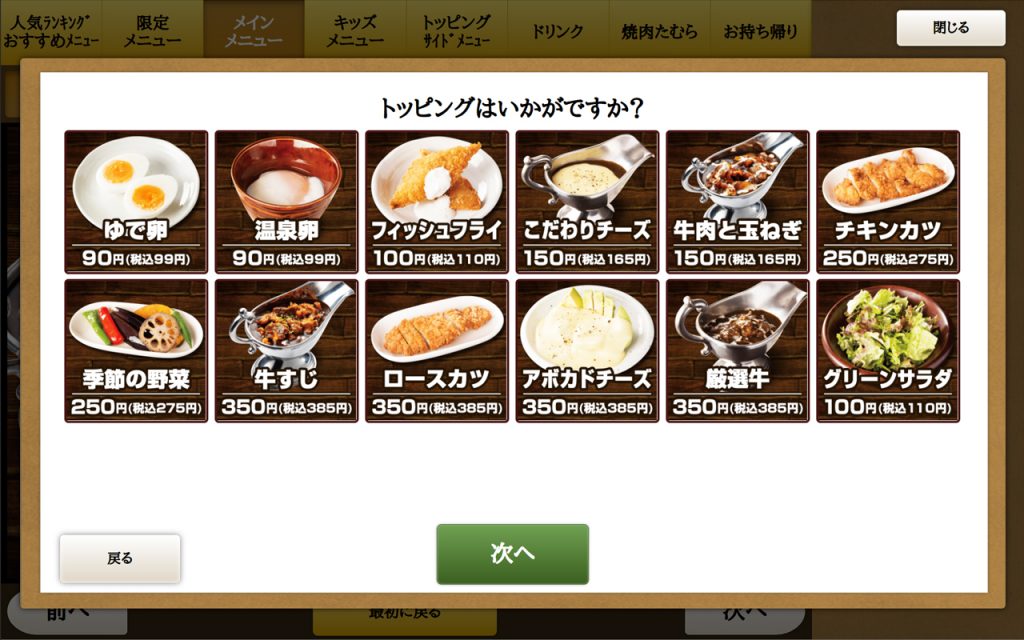
Task: Open the 焼肉たむら tab
Action: coord(659,31)
